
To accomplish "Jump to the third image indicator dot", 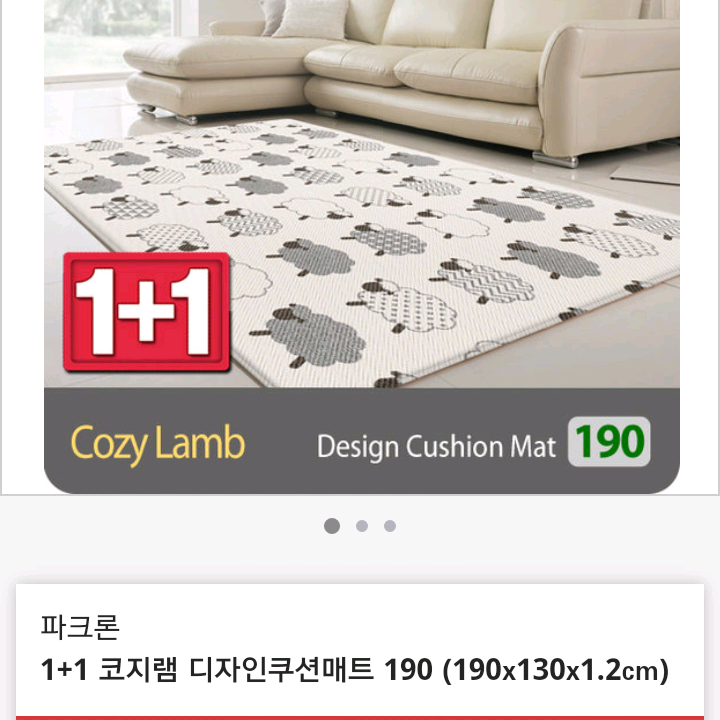I will click(x=390, y=526).
